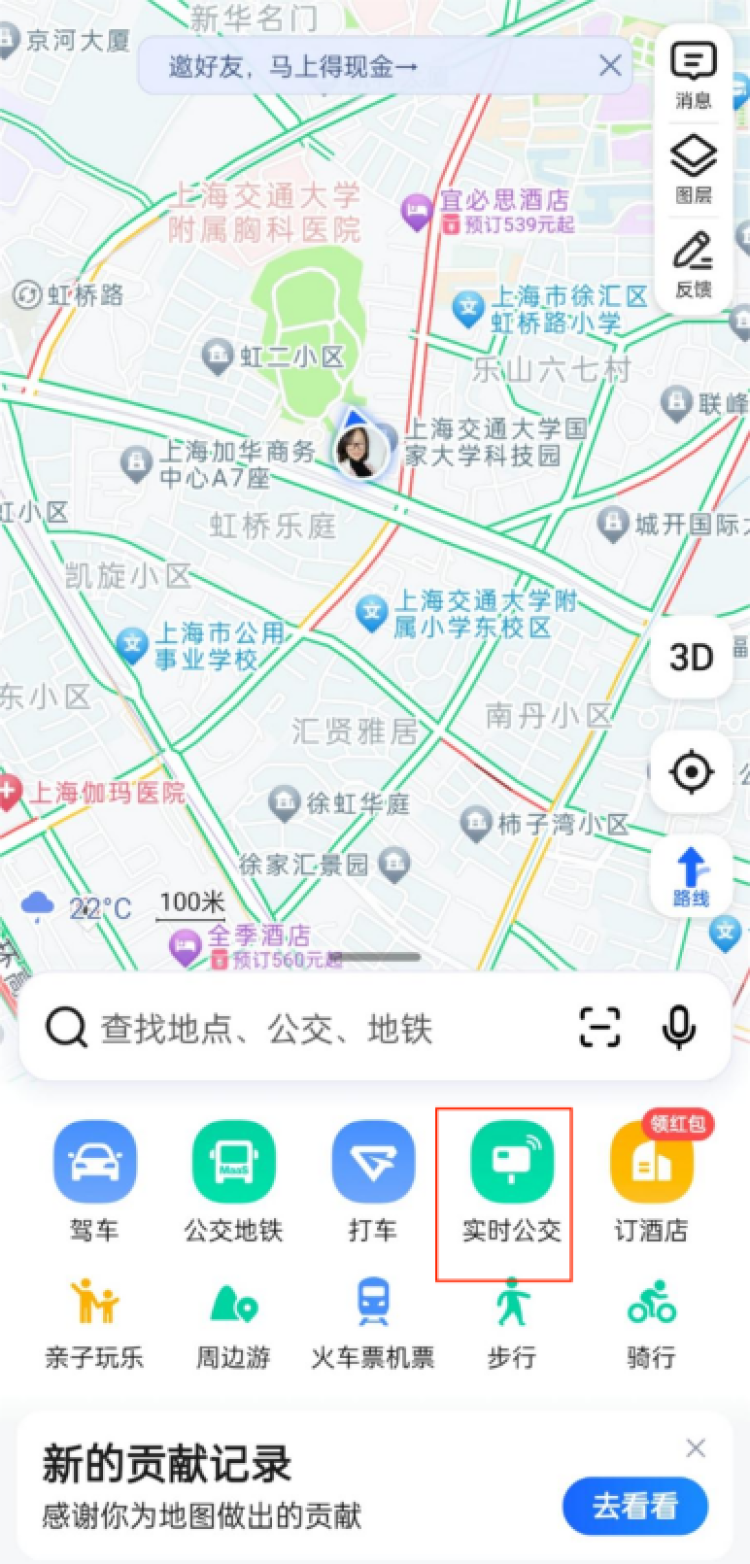
Task: Select 步行 walking mode
Action: point(511,1322)
